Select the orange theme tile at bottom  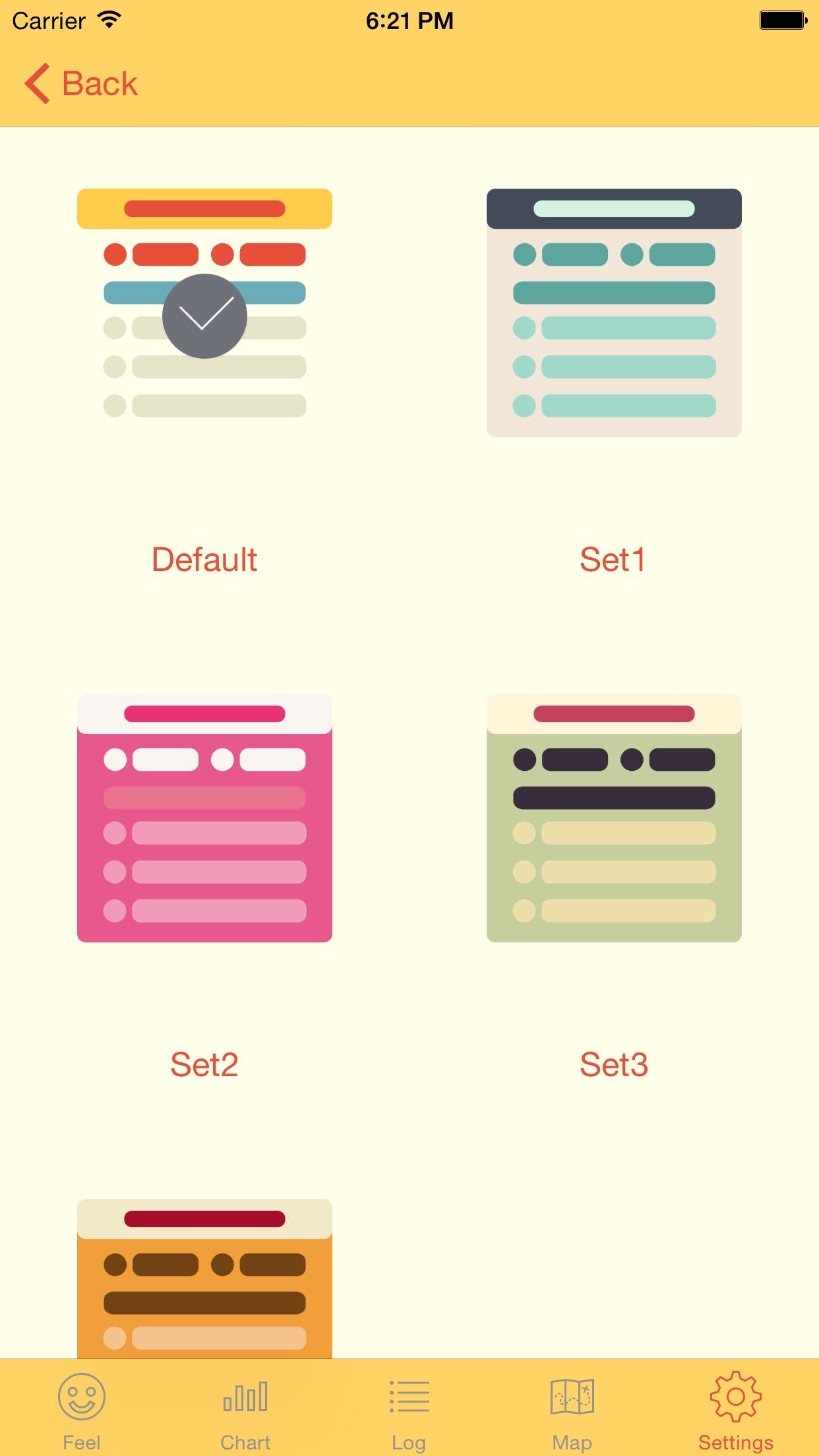pos(204,1278)
